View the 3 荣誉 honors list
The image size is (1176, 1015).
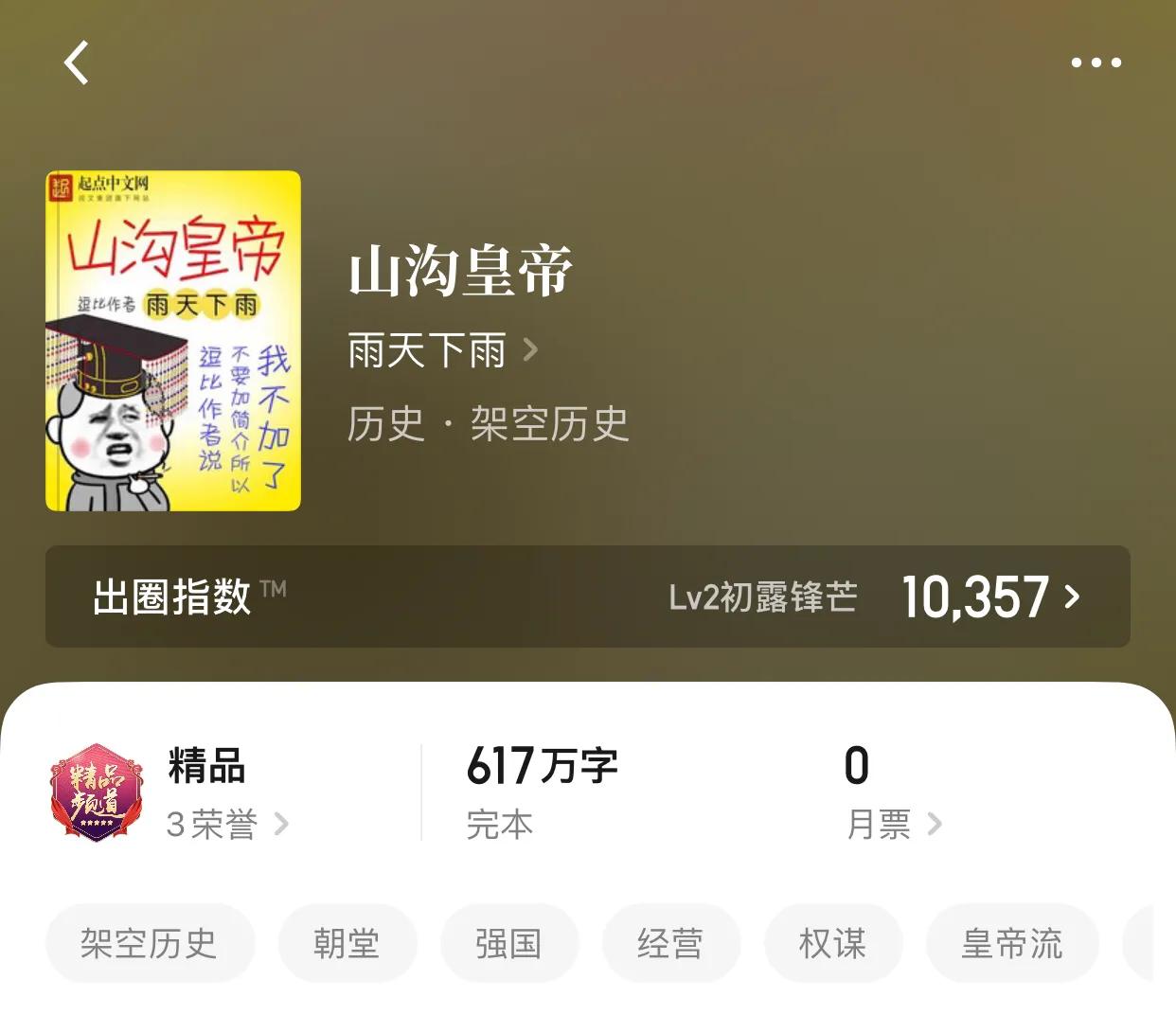227,824
